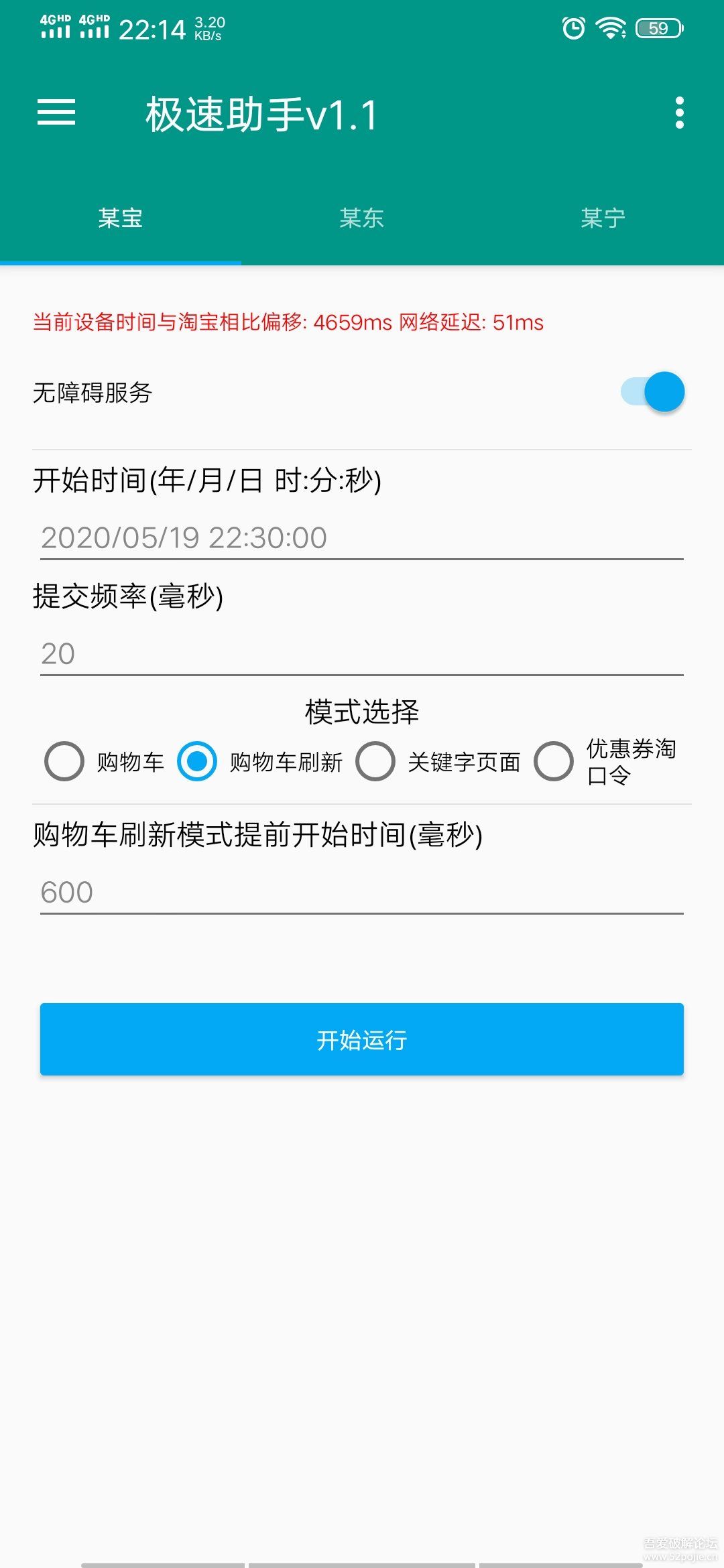Select the 关键字页面 mode
The width and height of the screenshot is (724, 1568).
tap(375, 761)
